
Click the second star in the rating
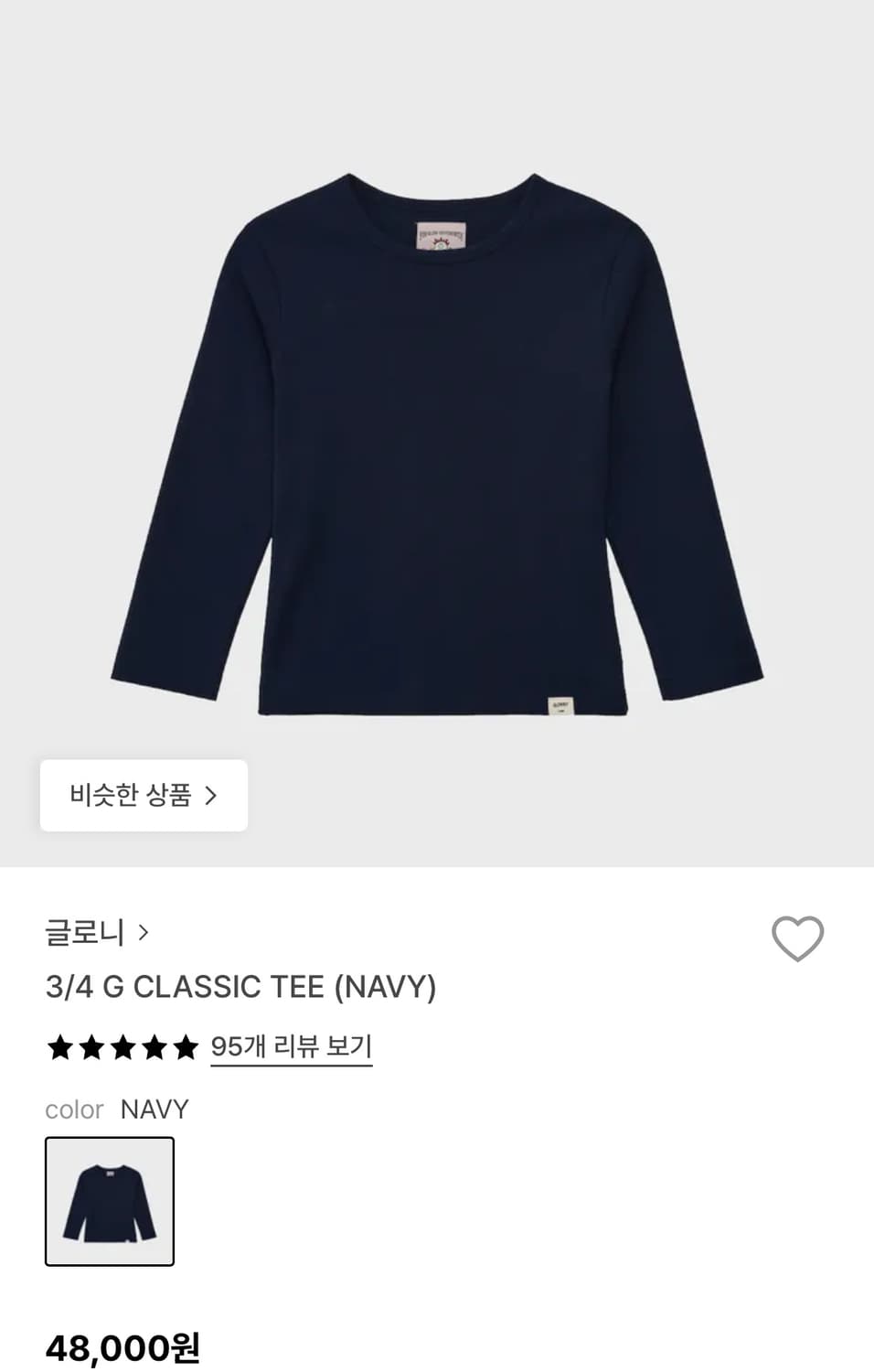coord(92,1047)
